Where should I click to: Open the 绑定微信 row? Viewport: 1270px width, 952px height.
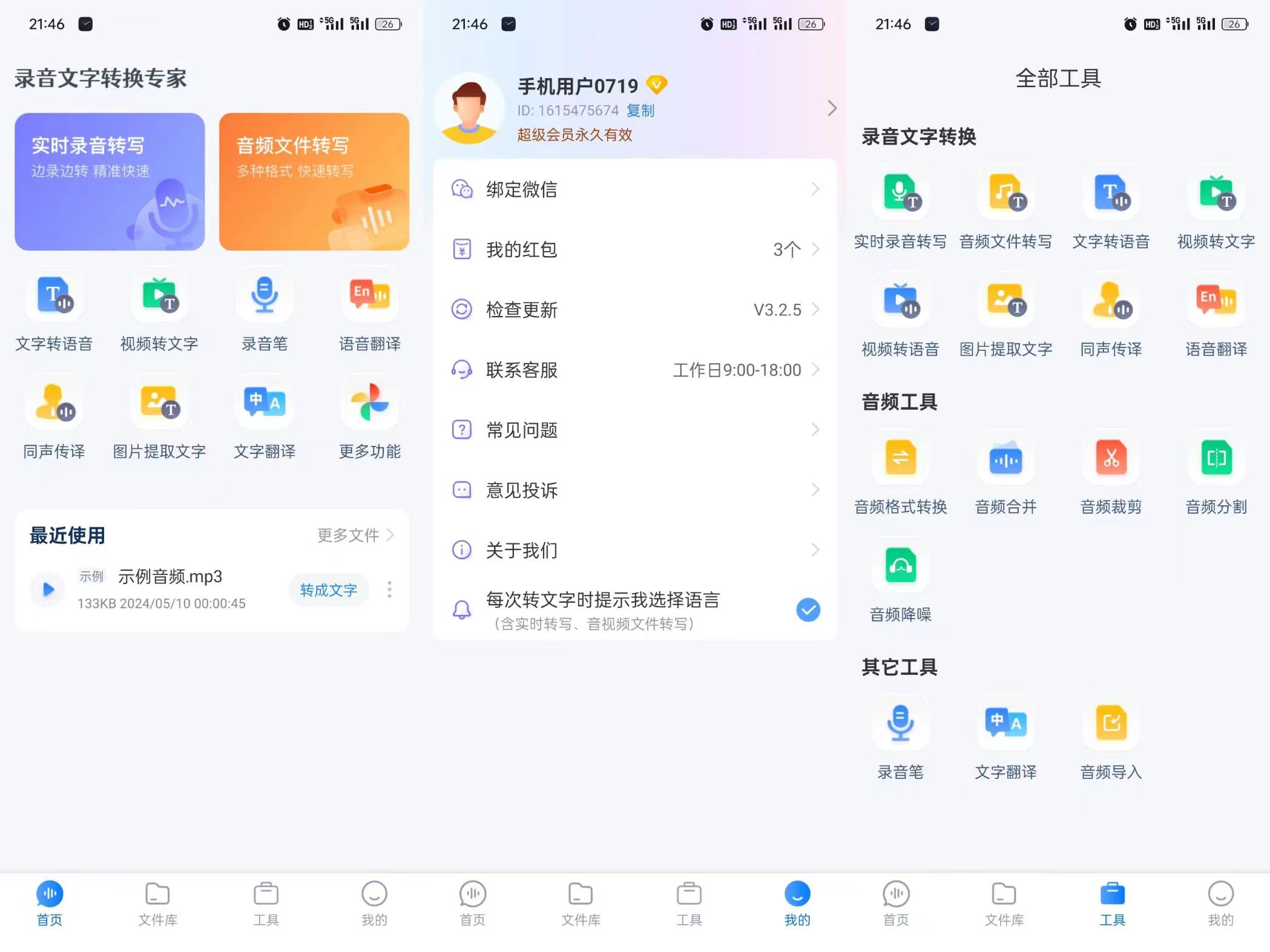coord(634,189)
